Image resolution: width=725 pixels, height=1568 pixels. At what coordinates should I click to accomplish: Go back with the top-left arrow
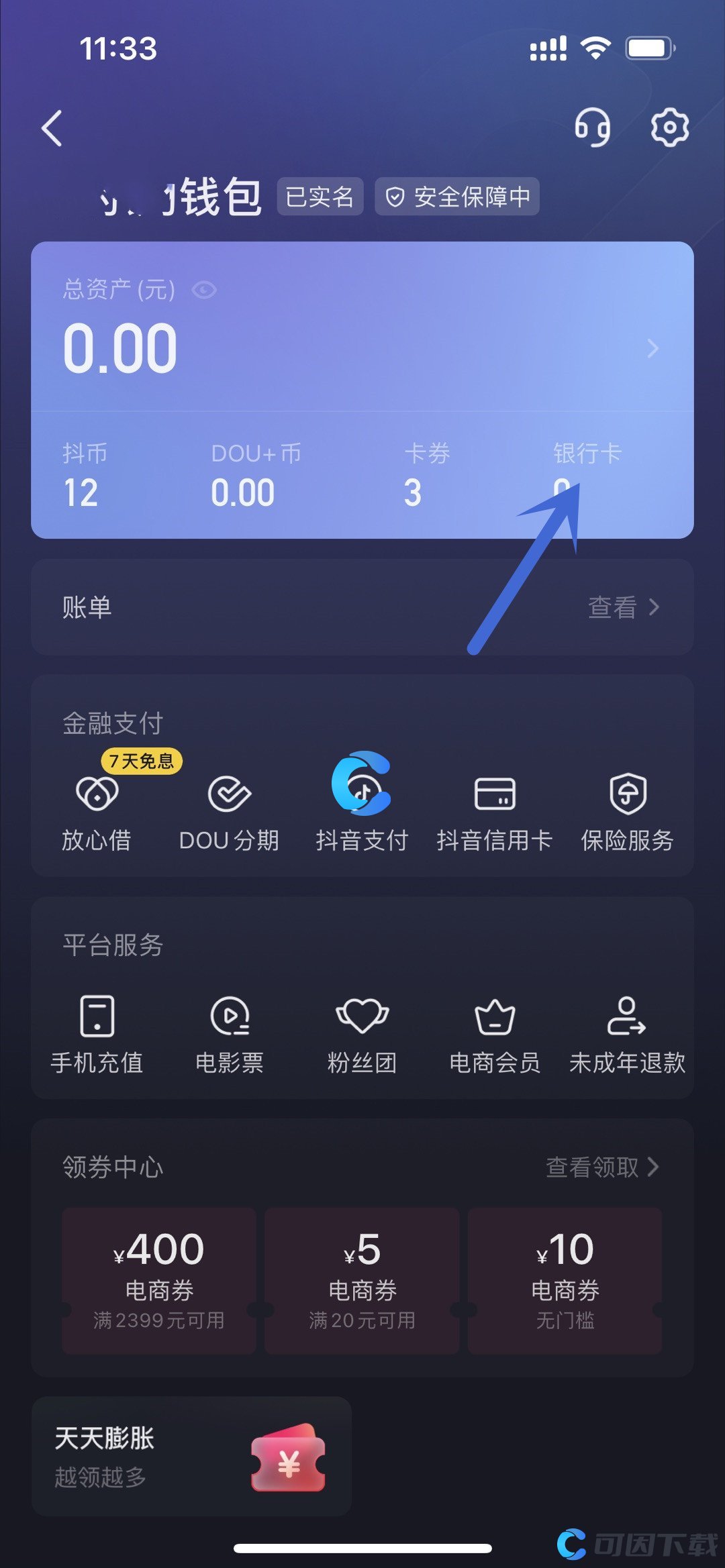52,127
